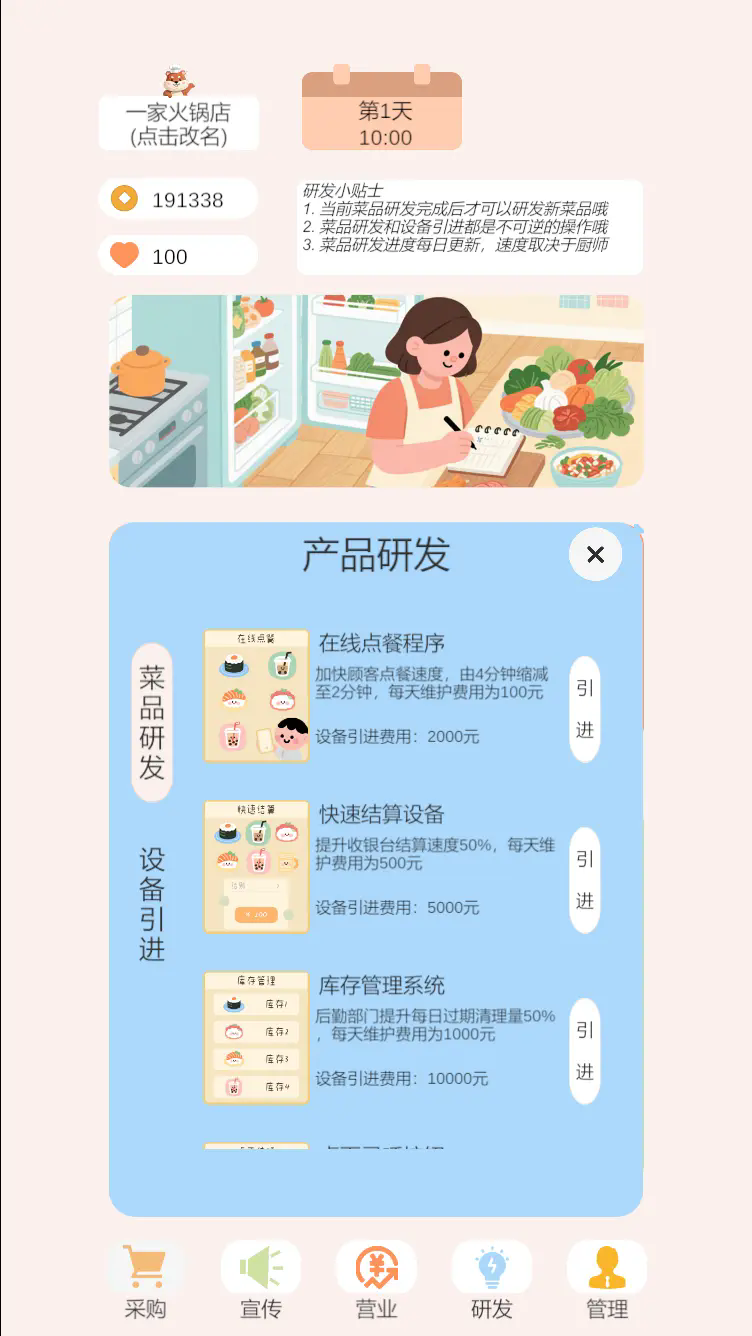Open the 管理 tab

pyautogui.click(x=607, y=1281)
